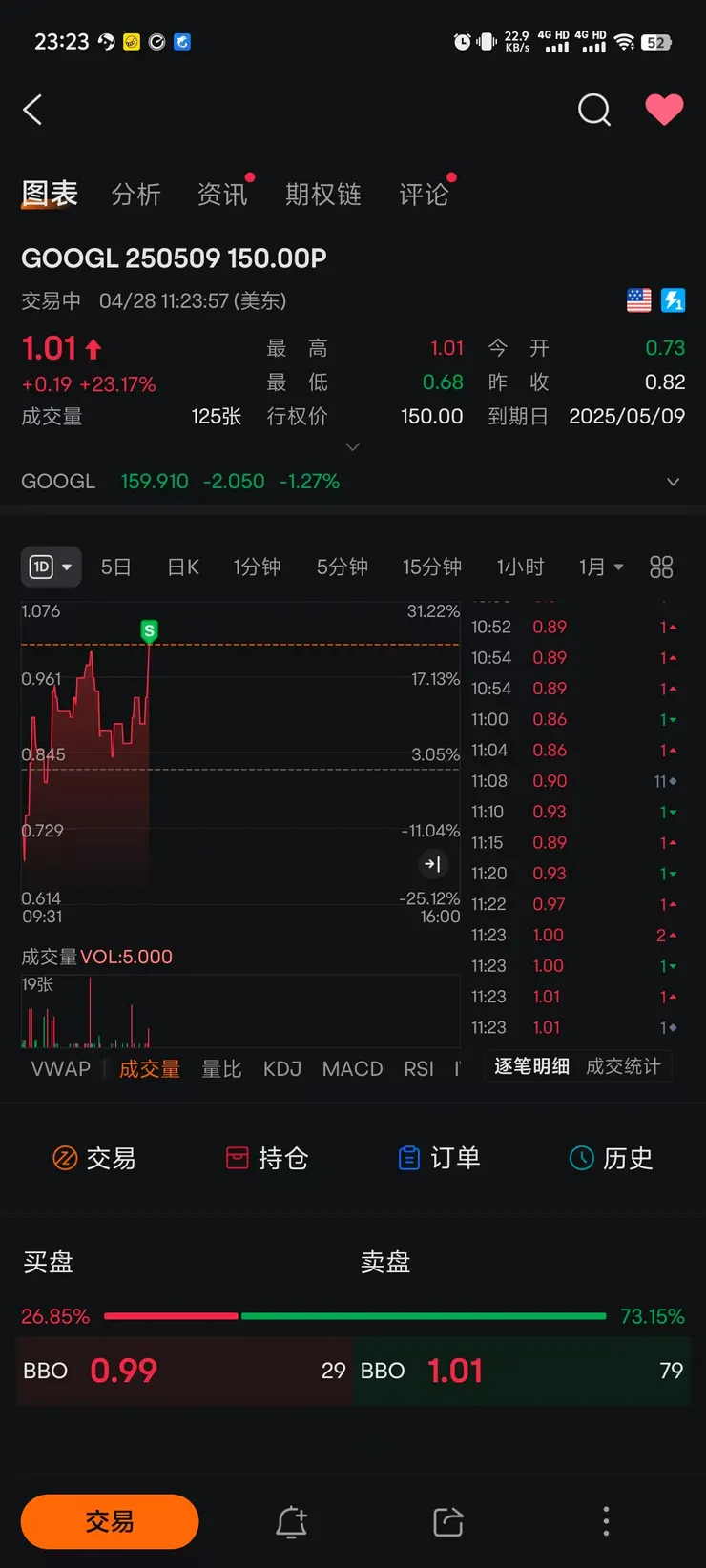The width and height of the screenshot is (706, 1568).
Task: Set a price alert via the bell
Action: pos(291,1522)
